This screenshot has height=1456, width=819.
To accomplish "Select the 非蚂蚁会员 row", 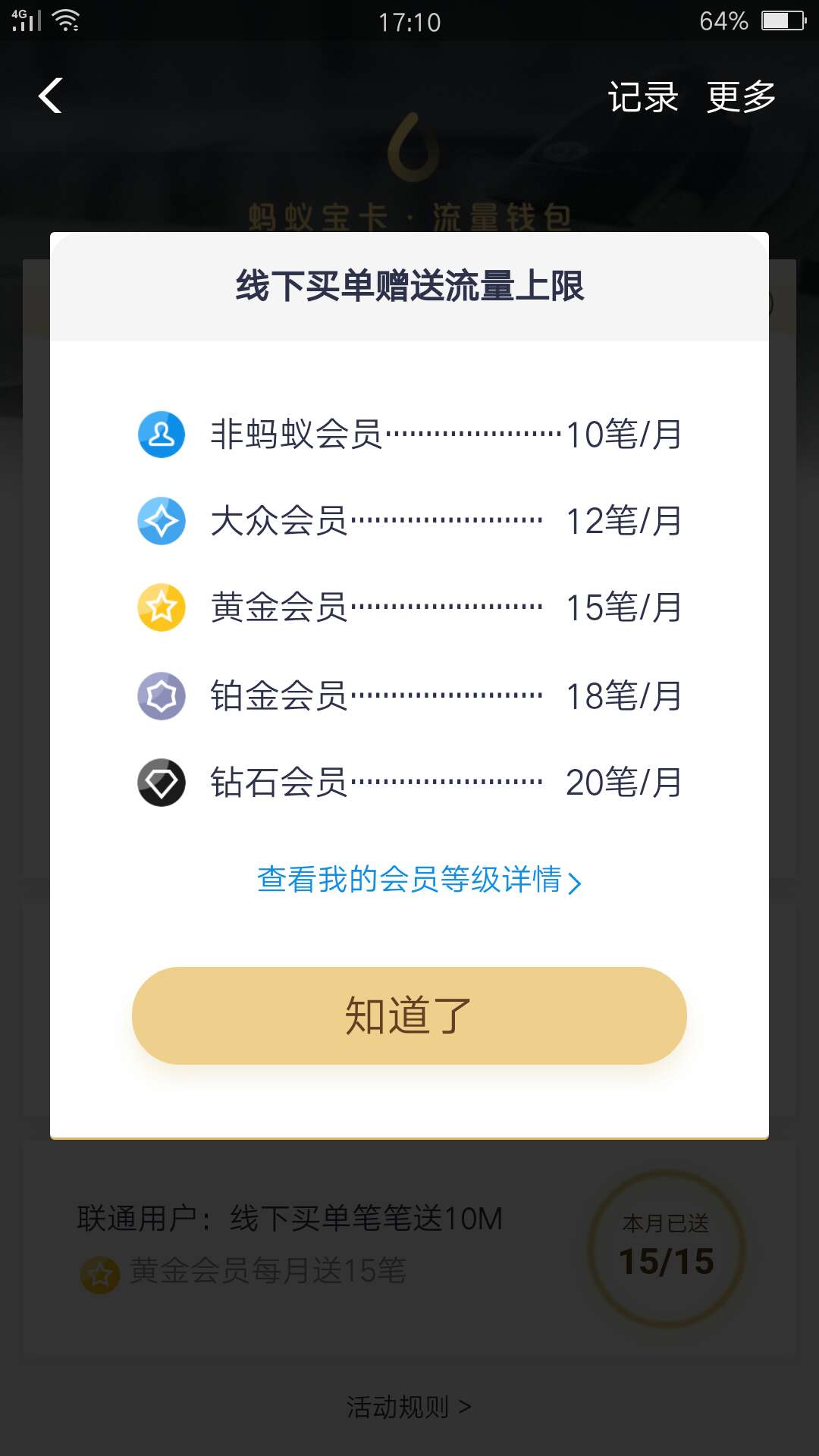I will click(x=409, y=435).
